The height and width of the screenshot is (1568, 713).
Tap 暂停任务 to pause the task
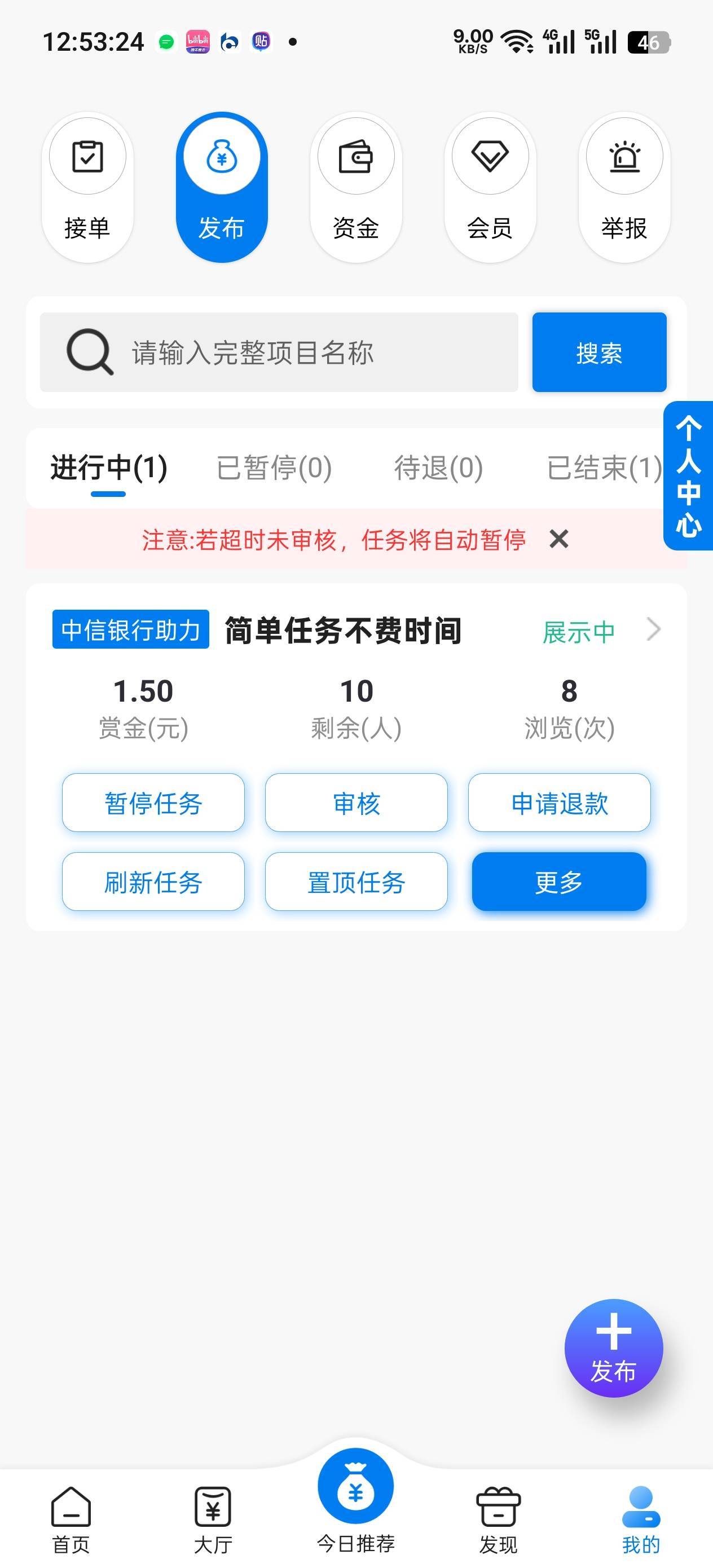pos(153,803)
